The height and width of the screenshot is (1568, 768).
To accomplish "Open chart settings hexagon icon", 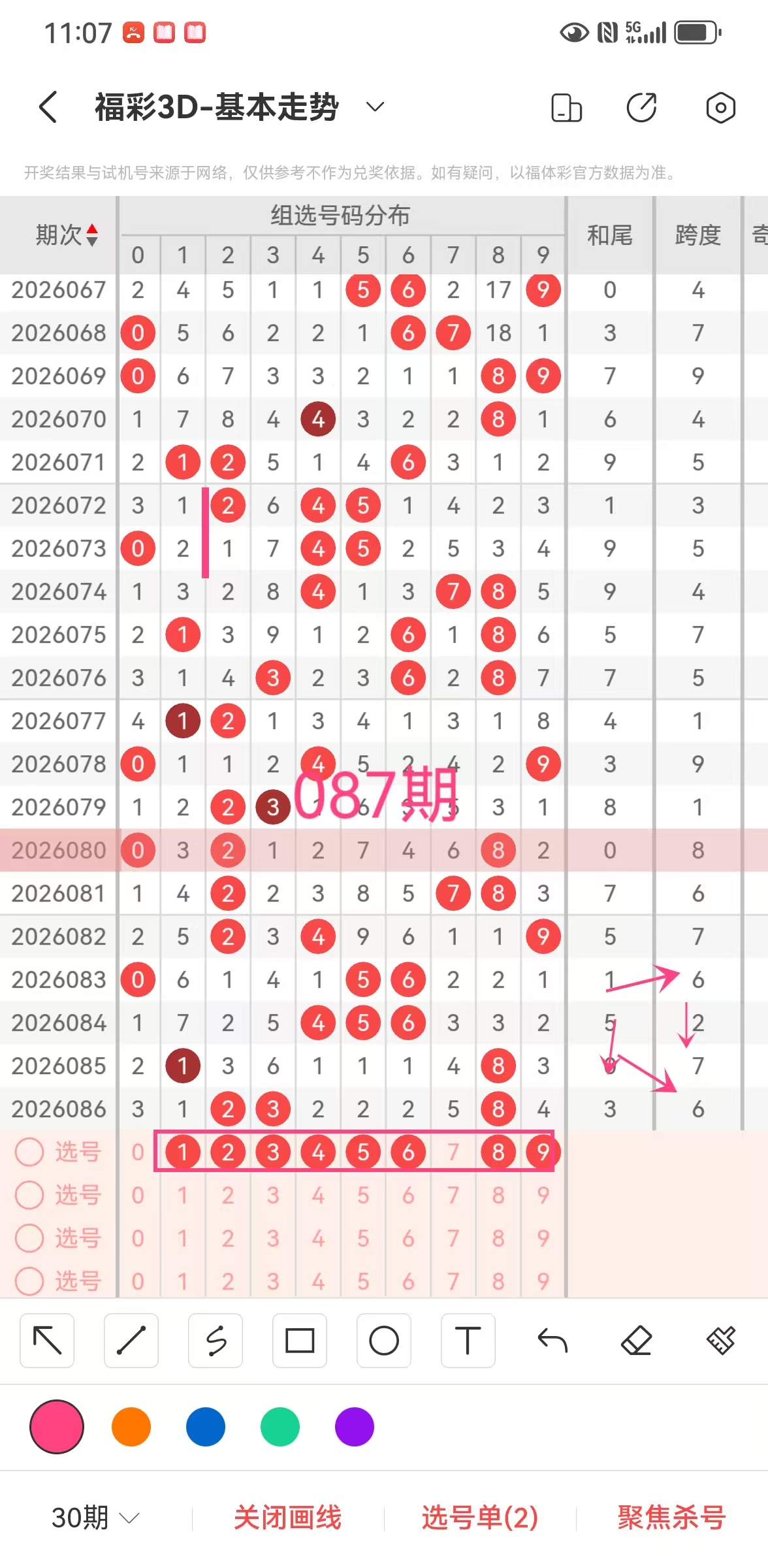I will (x=720, y=108).
